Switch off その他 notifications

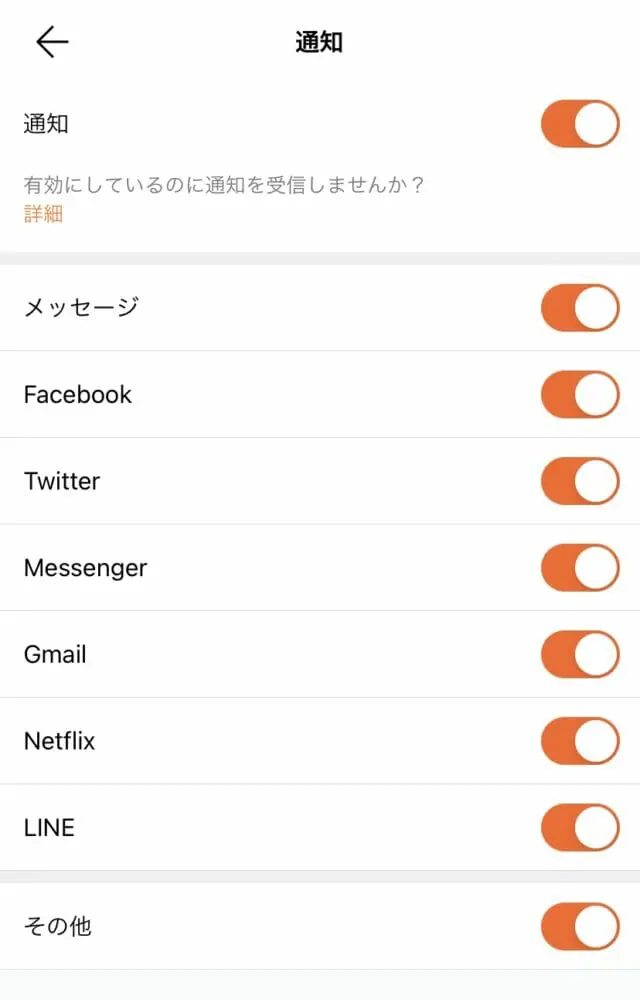tap(580, 926)
